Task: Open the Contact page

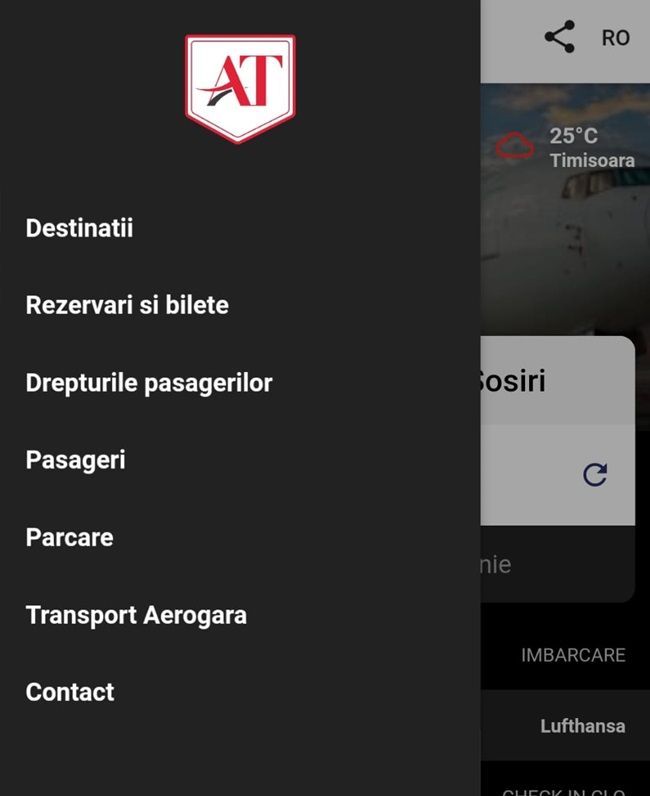Action: [70, 692]
